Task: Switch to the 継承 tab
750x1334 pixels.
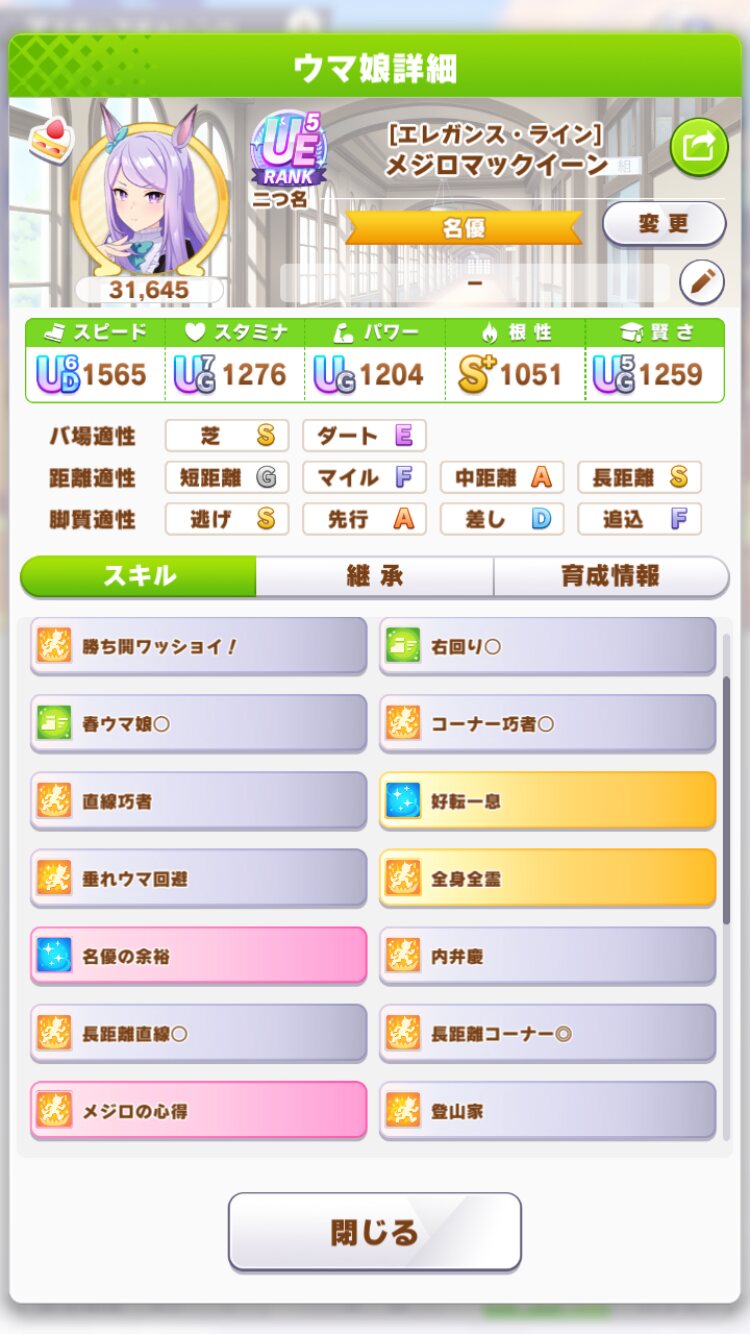Action: point(374,576)
